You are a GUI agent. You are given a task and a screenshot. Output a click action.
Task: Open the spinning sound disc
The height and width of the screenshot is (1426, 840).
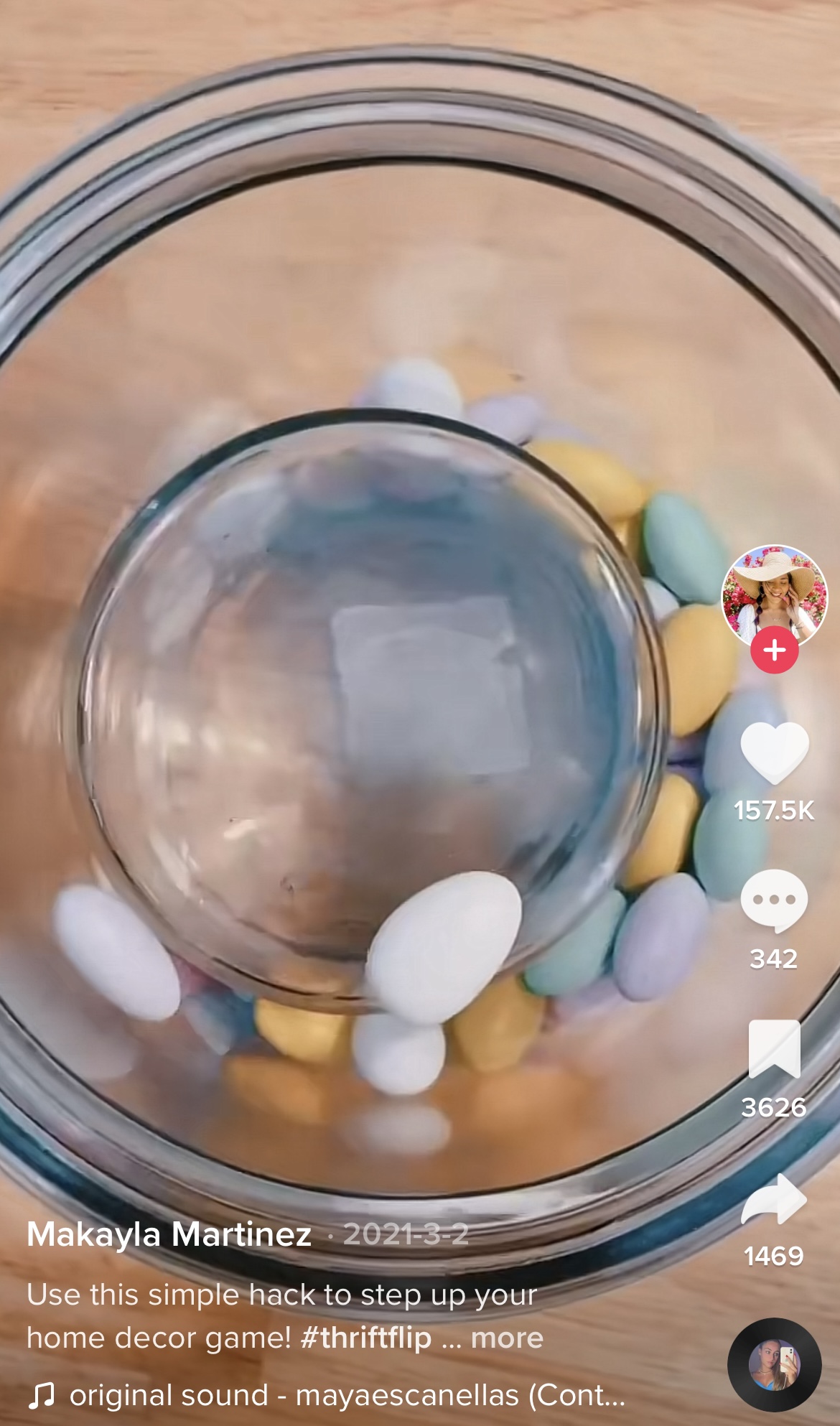[774, 1365]
